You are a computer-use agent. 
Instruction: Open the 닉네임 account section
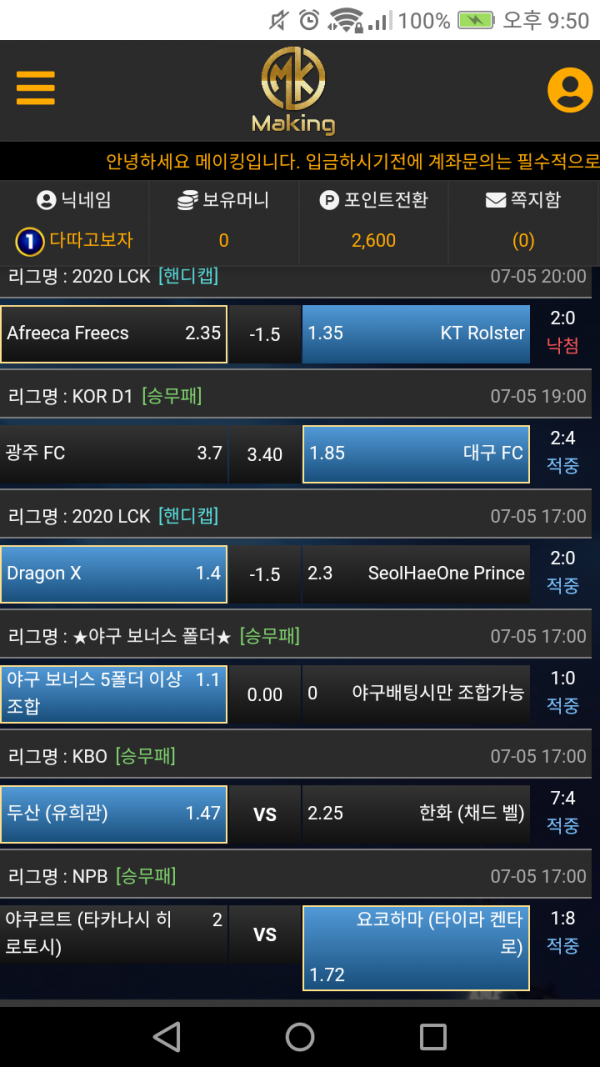tap(74, 201)
